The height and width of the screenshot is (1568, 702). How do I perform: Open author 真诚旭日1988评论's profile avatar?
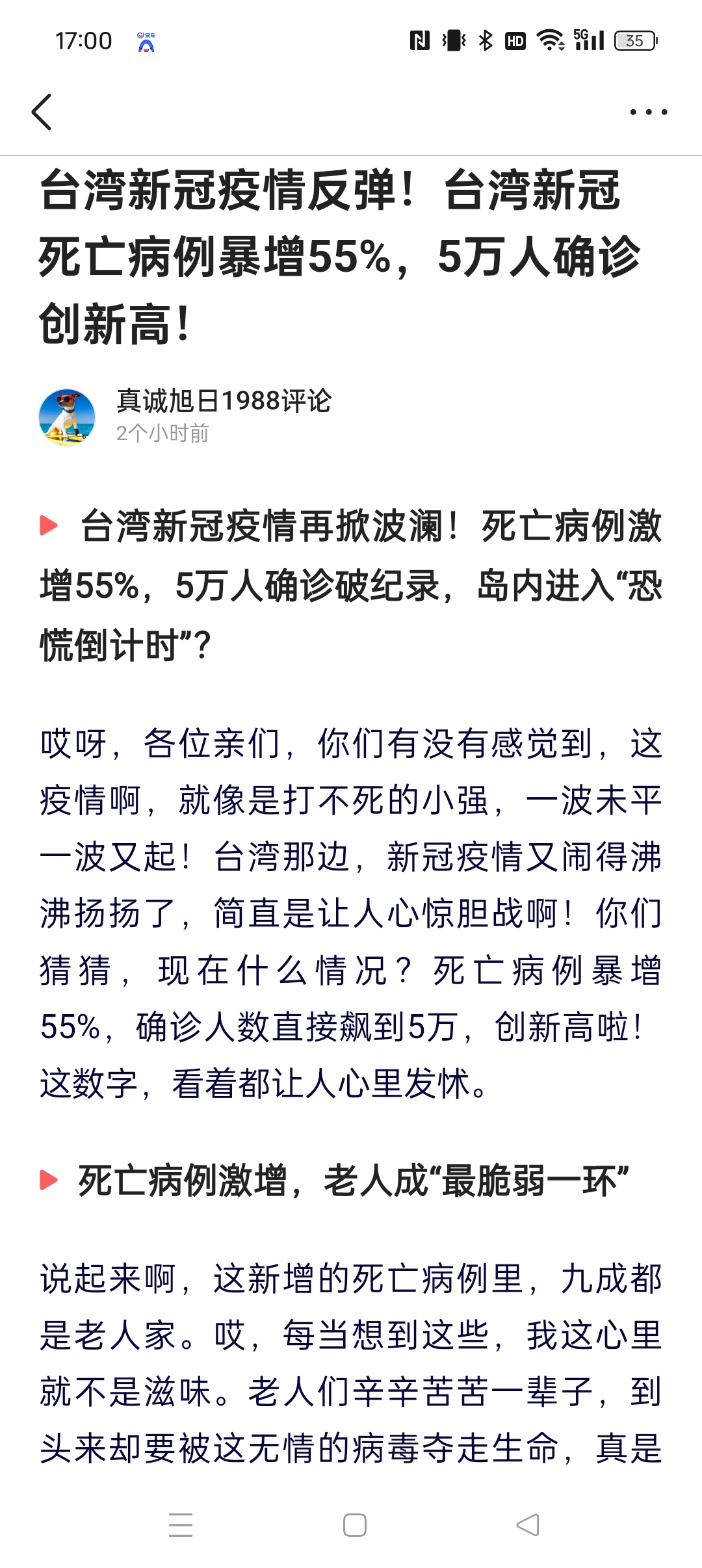tap(67, 417)
